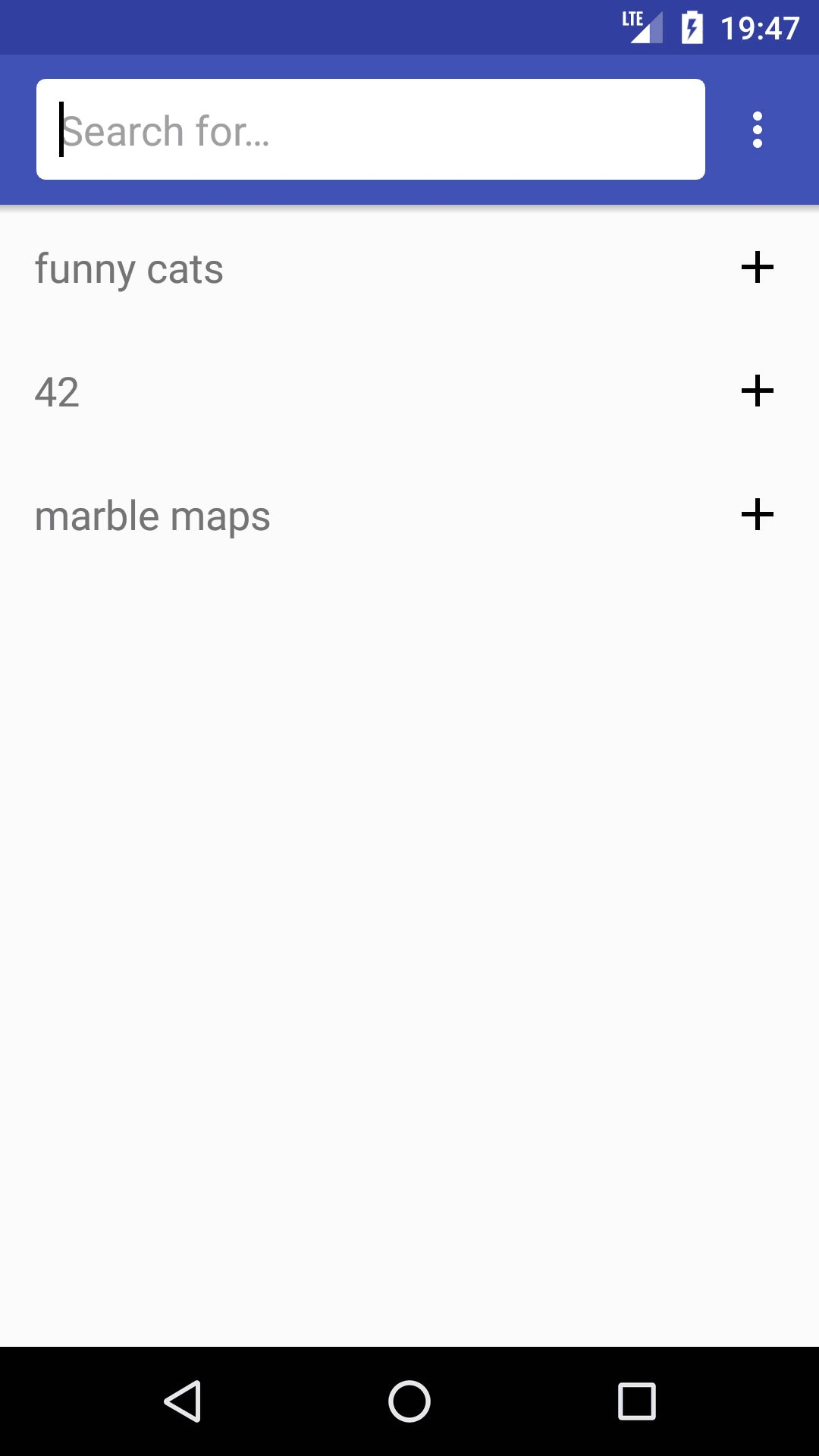Expand the overflow options in the action bar

[758, 128]
